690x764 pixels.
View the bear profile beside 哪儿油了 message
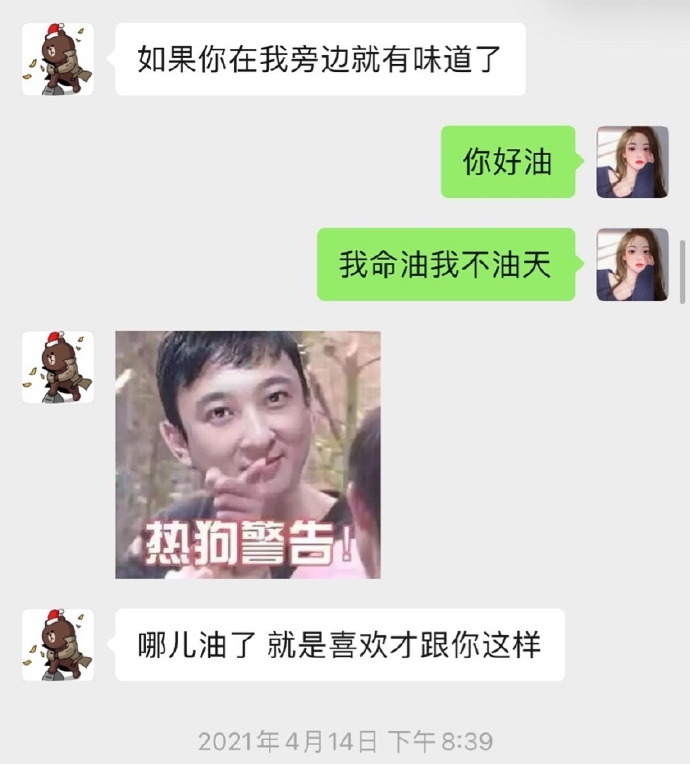click(58, 645)
